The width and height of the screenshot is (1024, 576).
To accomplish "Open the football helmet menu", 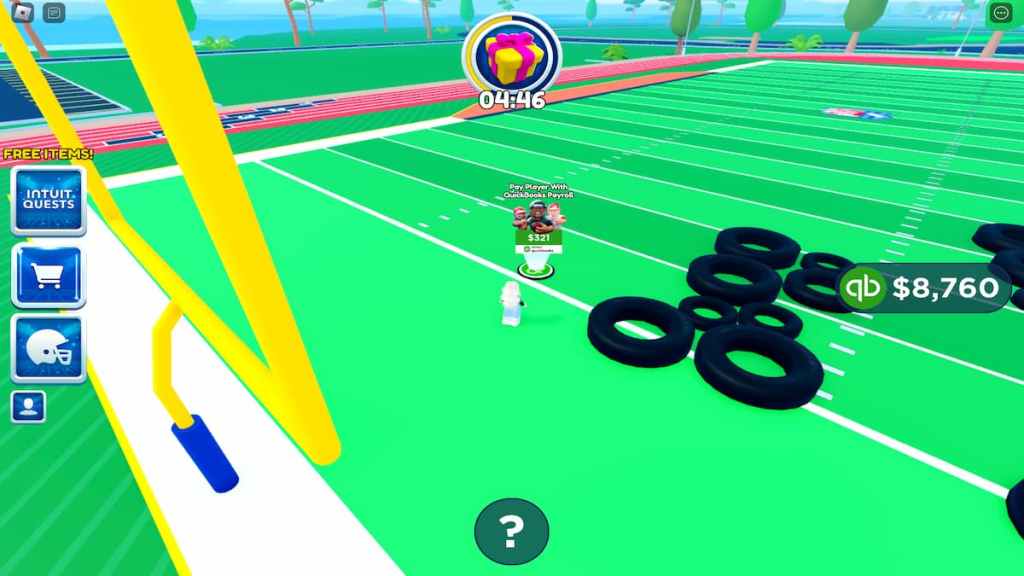I will coord(48,349).
